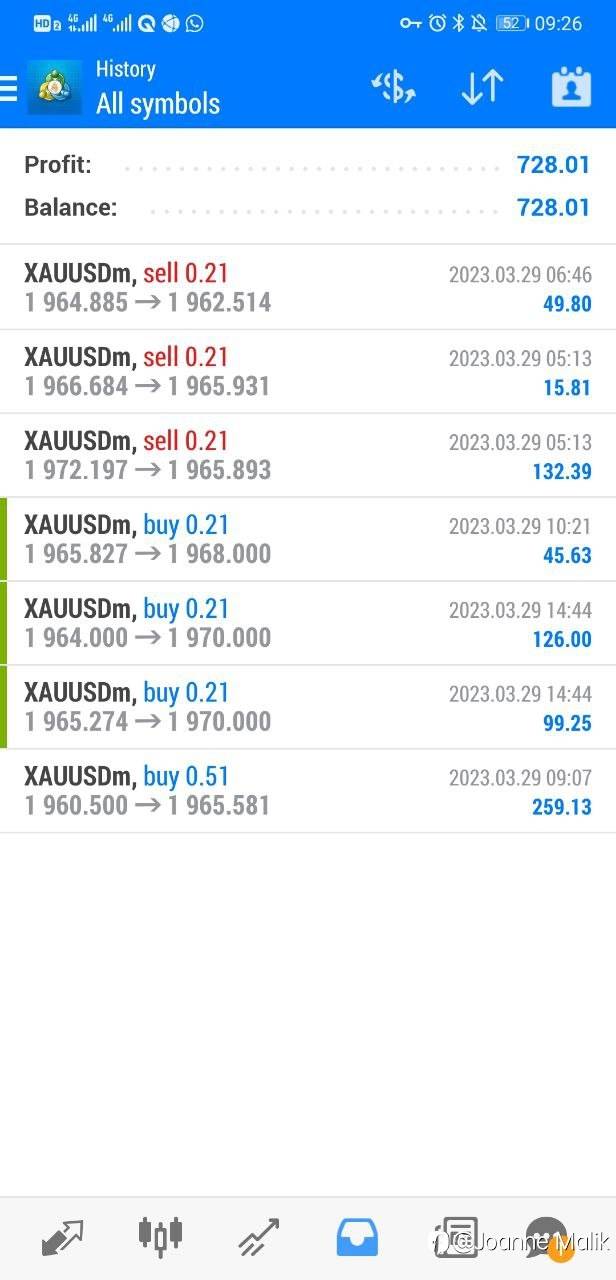The image size is (616, 1280).
Task: Open the buy 0.51 trade entry
Action: (308, 791)
